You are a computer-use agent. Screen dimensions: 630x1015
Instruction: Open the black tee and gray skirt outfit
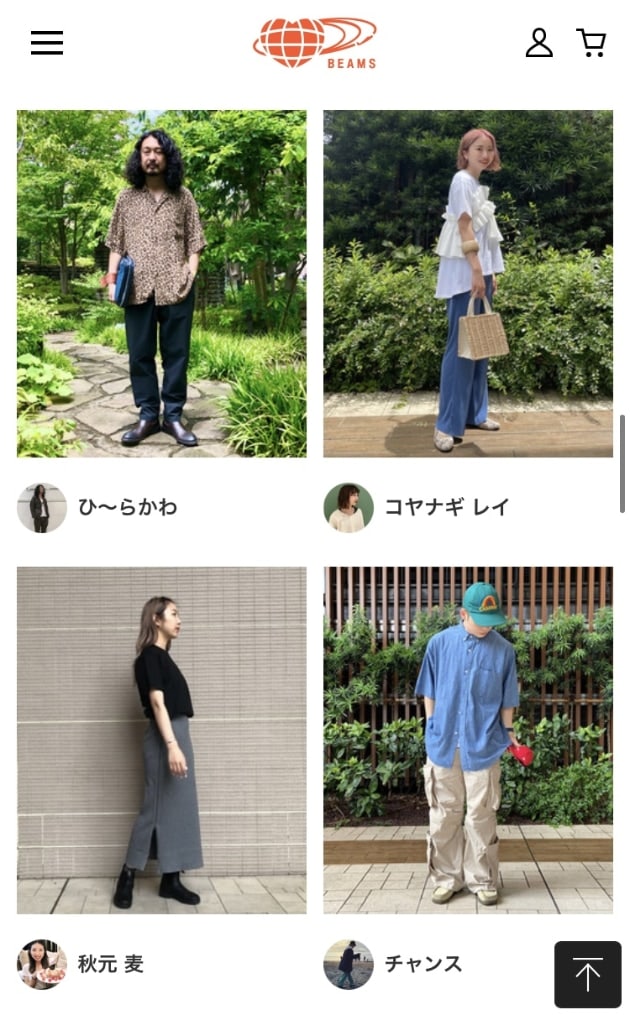point(162,740)
